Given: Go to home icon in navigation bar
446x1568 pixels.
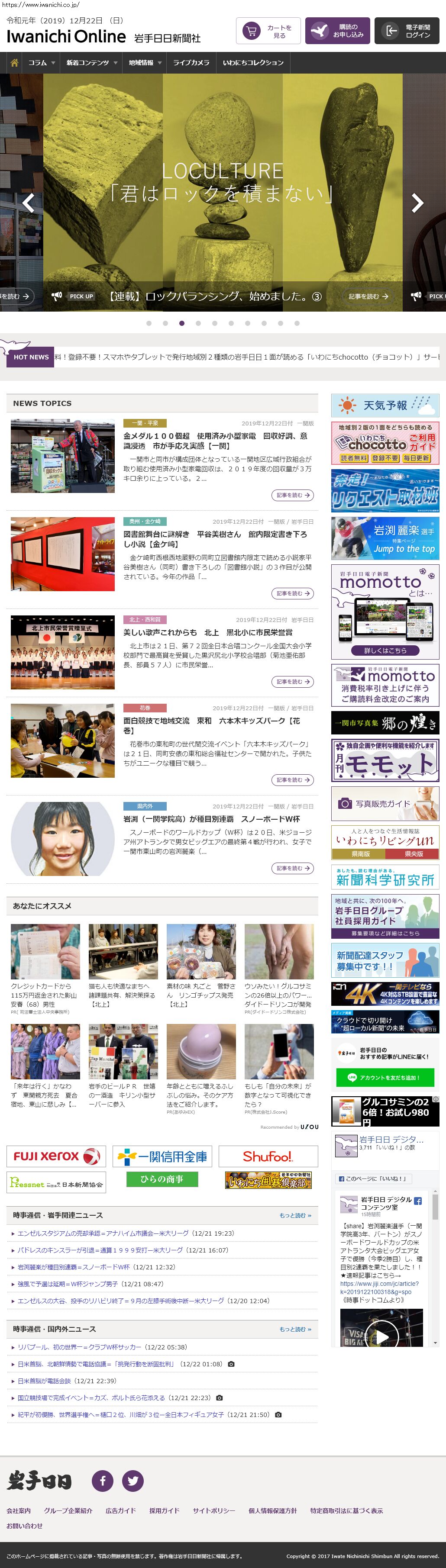Looking at the screenshot, I should click(x=14, y=63).
